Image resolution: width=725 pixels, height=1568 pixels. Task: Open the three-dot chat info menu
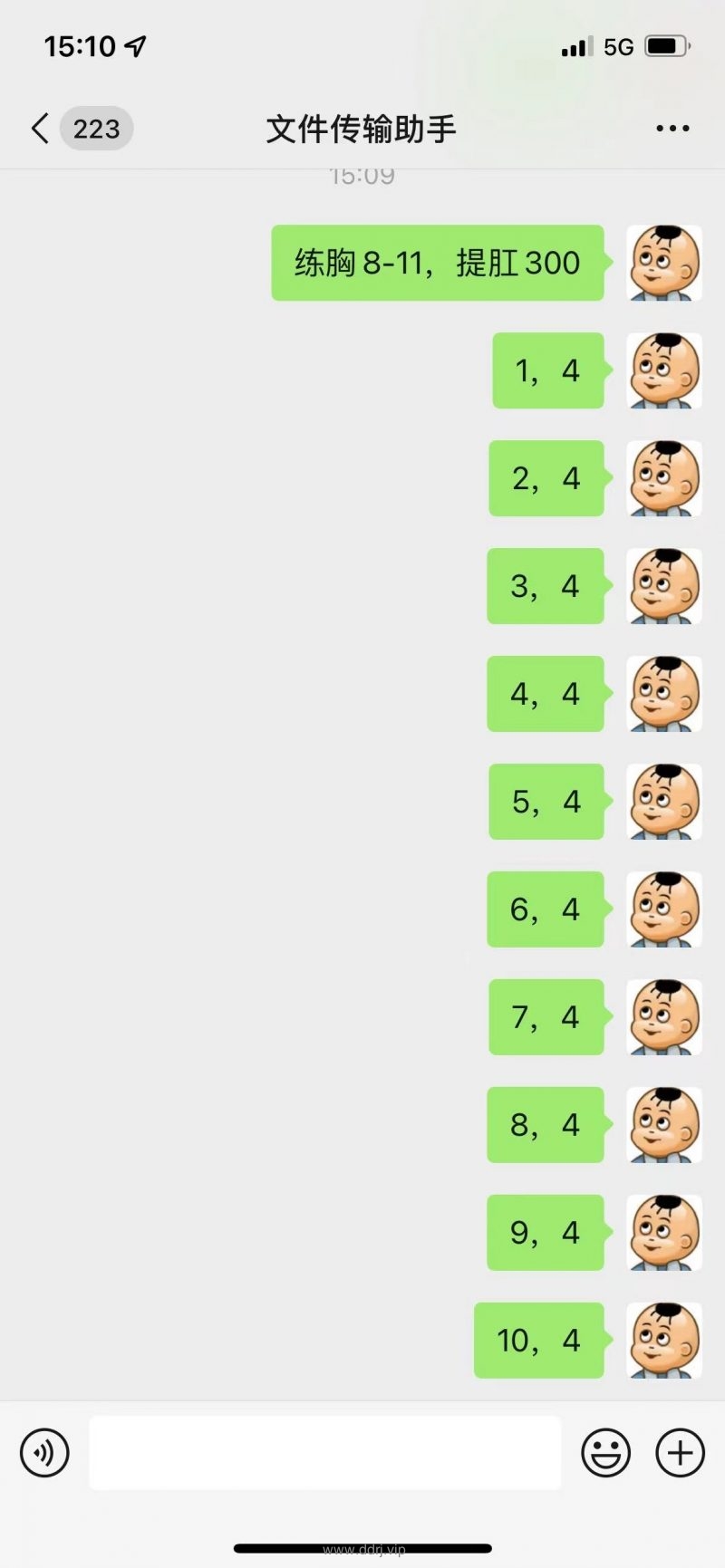(x=672, y=129)
